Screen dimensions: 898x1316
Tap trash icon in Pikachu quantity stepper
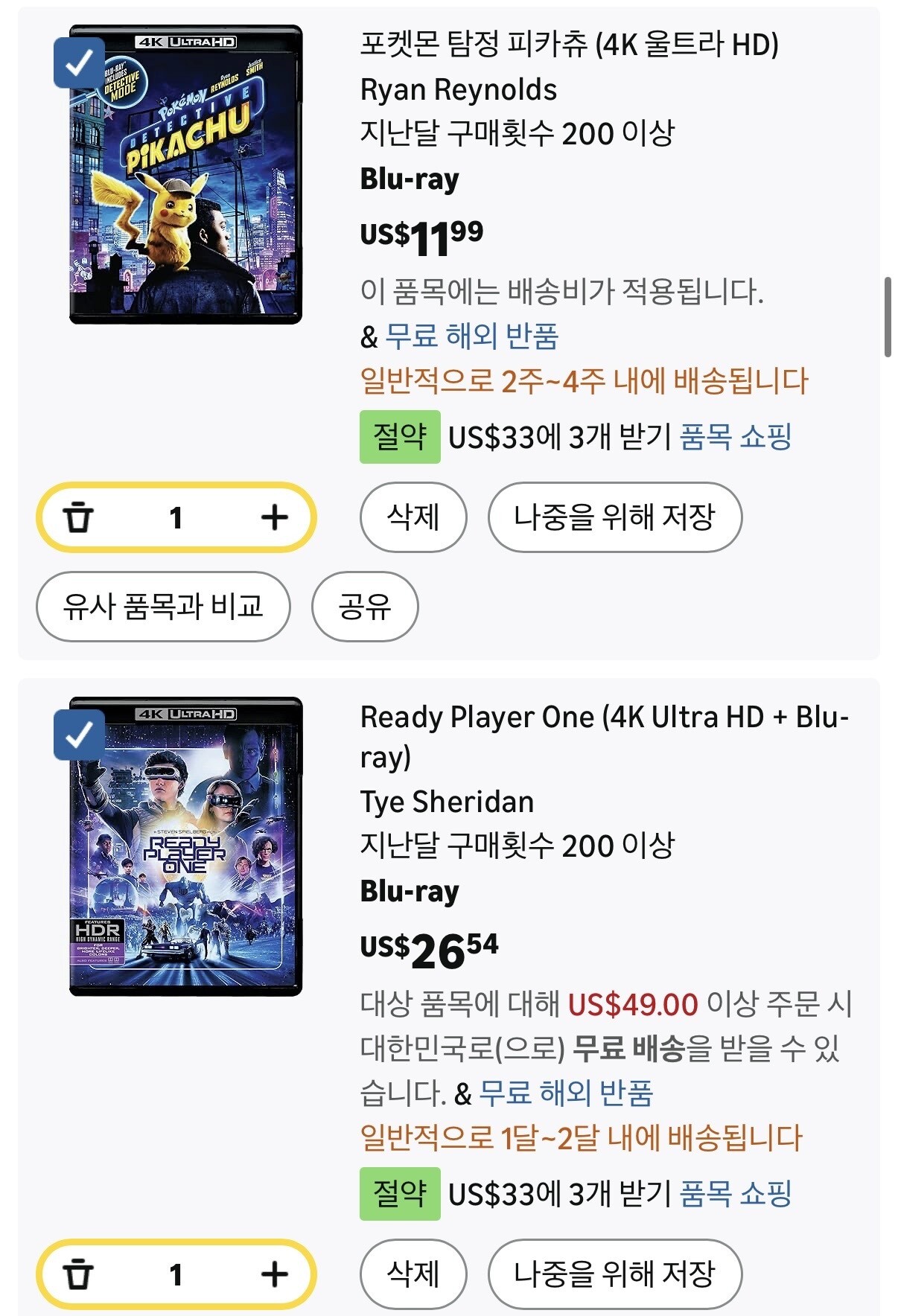(78, 517)
